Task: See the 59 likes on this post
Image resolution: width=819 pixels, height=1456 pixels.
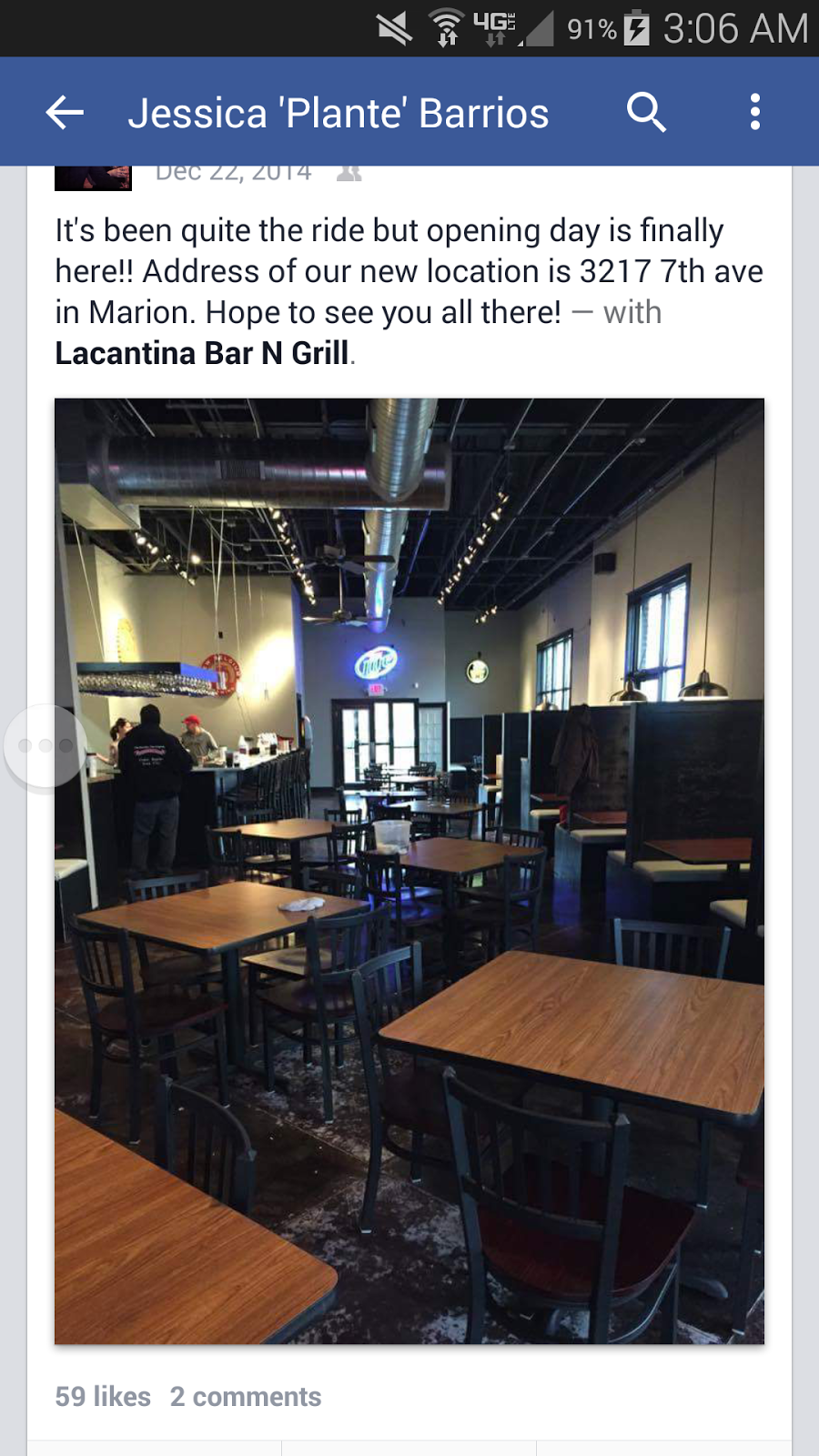Action: (x=103, y=1397)
